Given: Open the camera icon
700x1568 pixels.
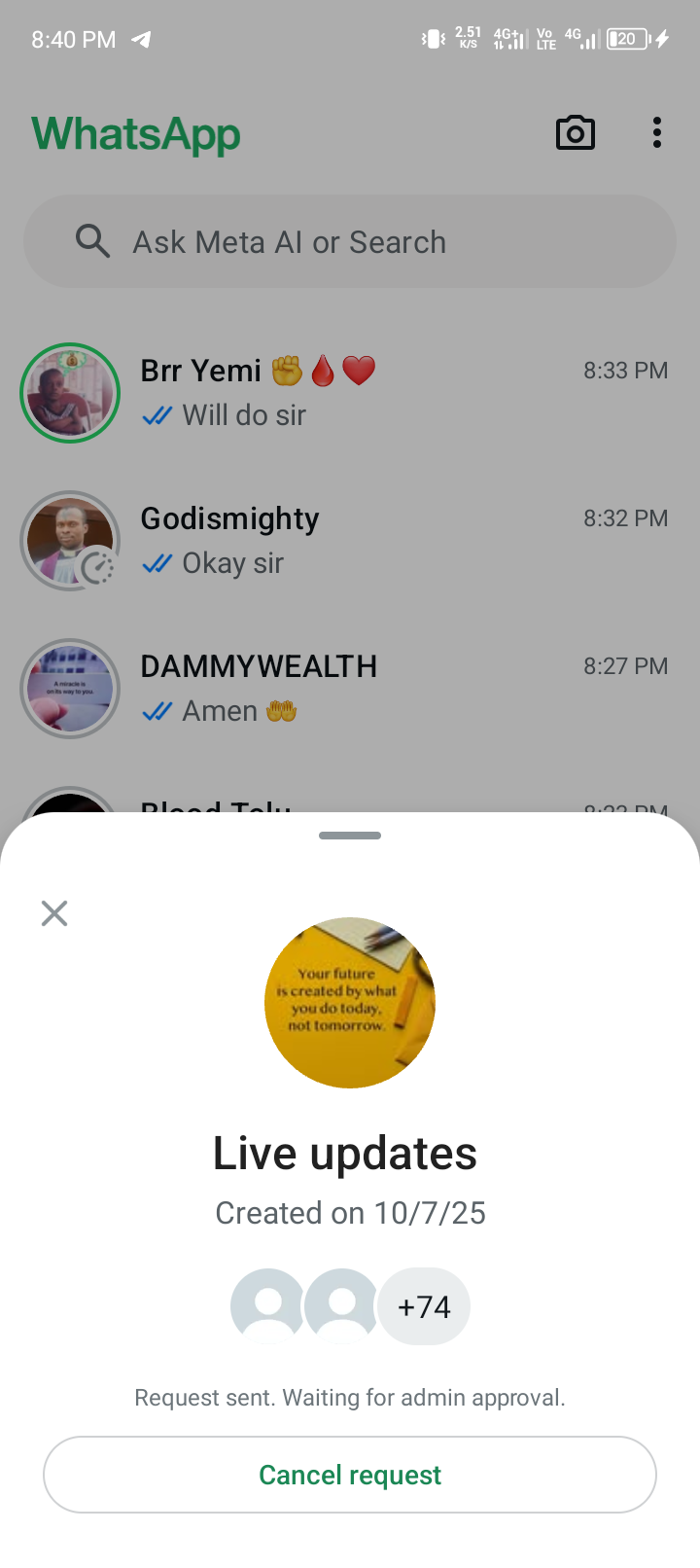Looking at the screenshot, I should tap(575, 133).
